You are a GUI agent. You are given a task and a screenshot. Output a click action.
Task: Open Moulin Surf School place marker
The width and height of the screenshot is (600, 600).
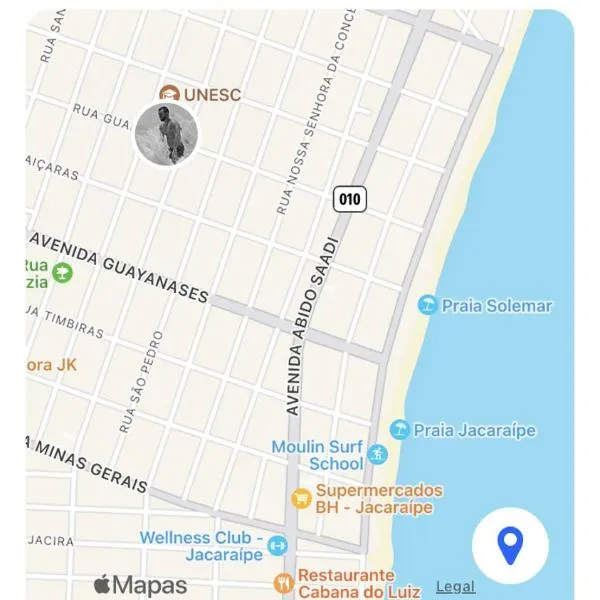click(x=376, y=455)
